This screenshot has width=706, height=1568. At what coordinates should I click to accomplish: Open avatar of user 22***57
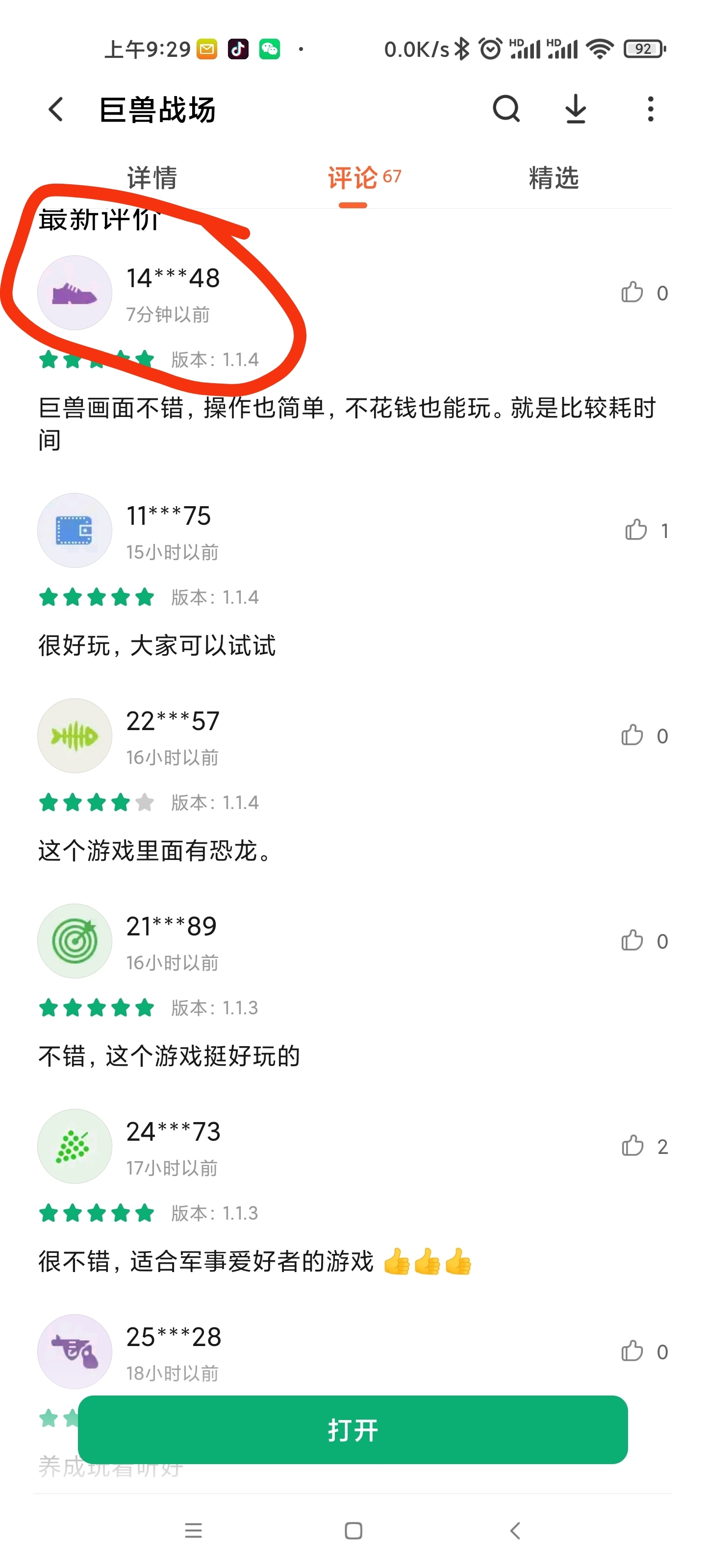75,735
